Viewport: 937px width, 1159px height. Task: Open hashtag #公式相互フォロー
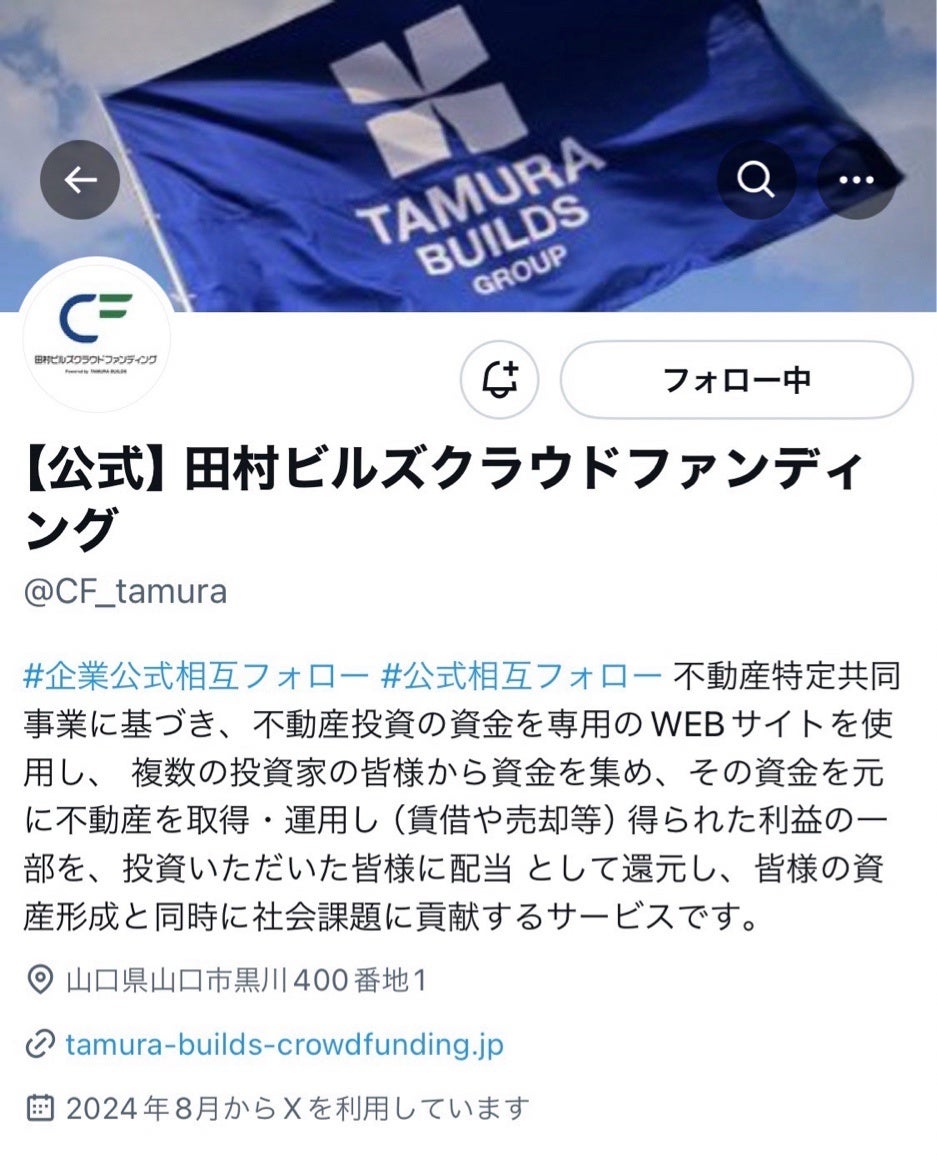pos(521,676)
